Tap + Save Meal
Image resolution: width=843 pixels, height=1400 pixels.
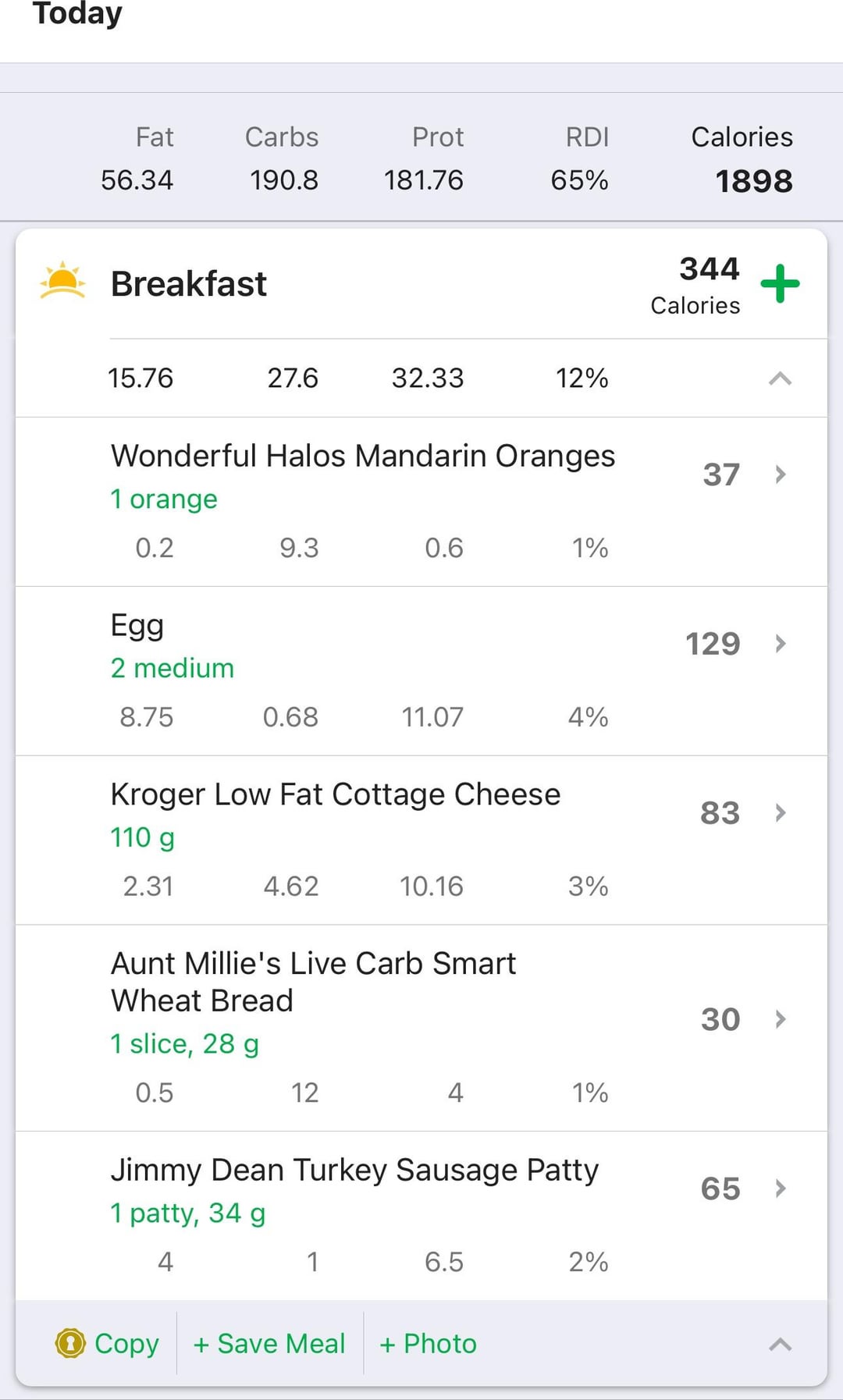[269, 1344]
